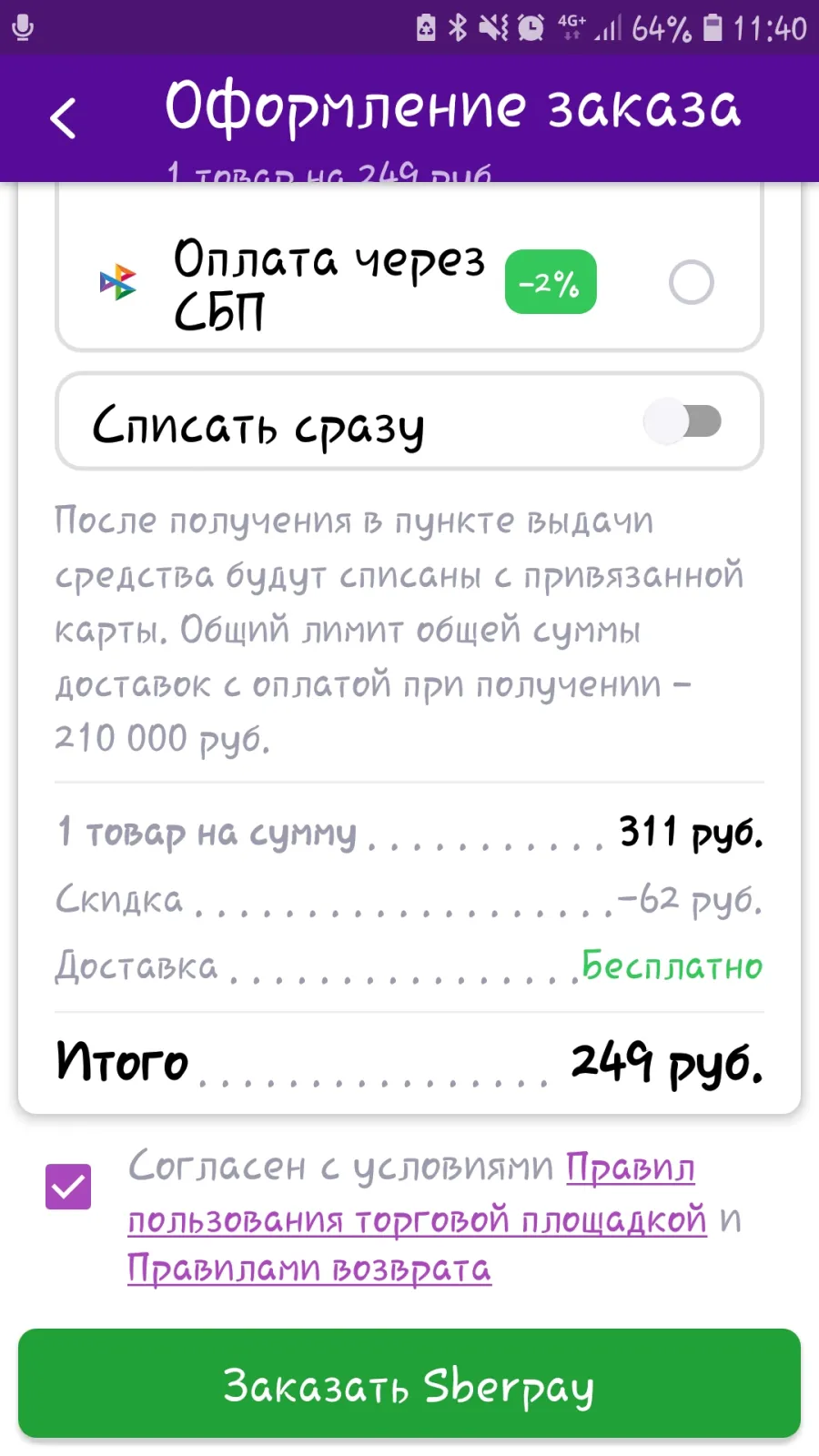Tap the Заказать Sberpay button
819x1456 pixels.
click(x=409, y=1384)
